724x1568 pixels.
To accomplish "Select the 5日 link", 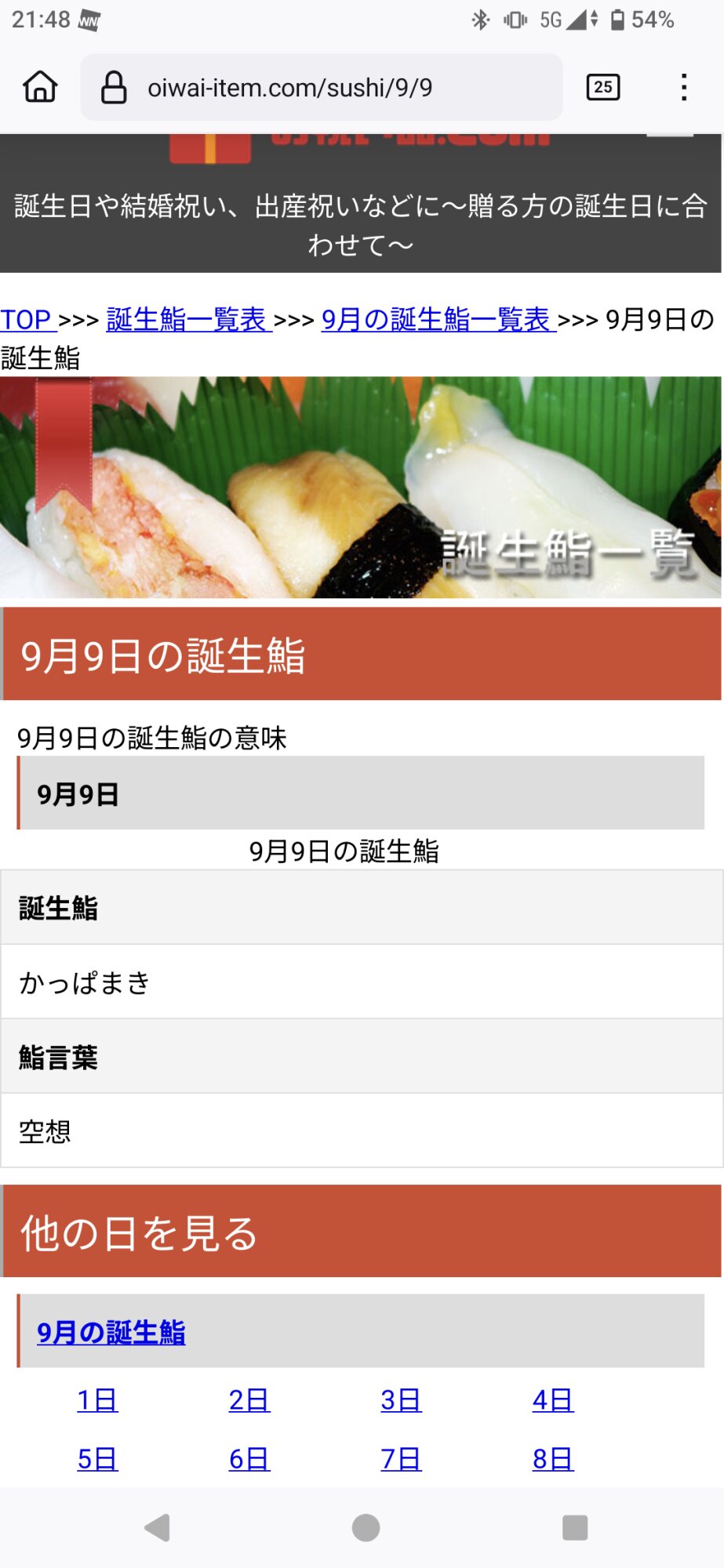I will (x=97, y=1458).
